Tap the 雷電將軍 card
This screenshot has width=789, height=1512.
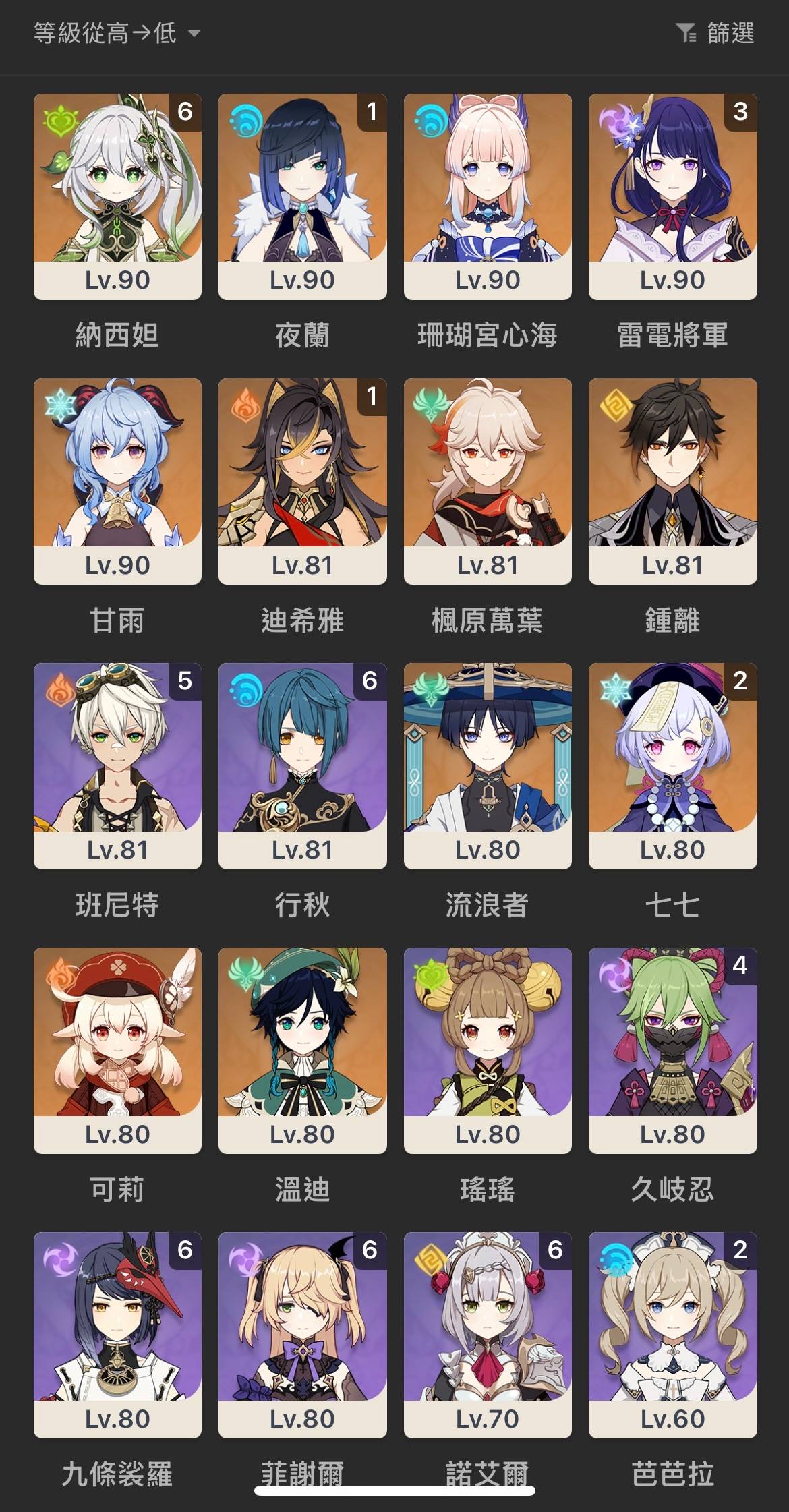(x=672, y=196)
